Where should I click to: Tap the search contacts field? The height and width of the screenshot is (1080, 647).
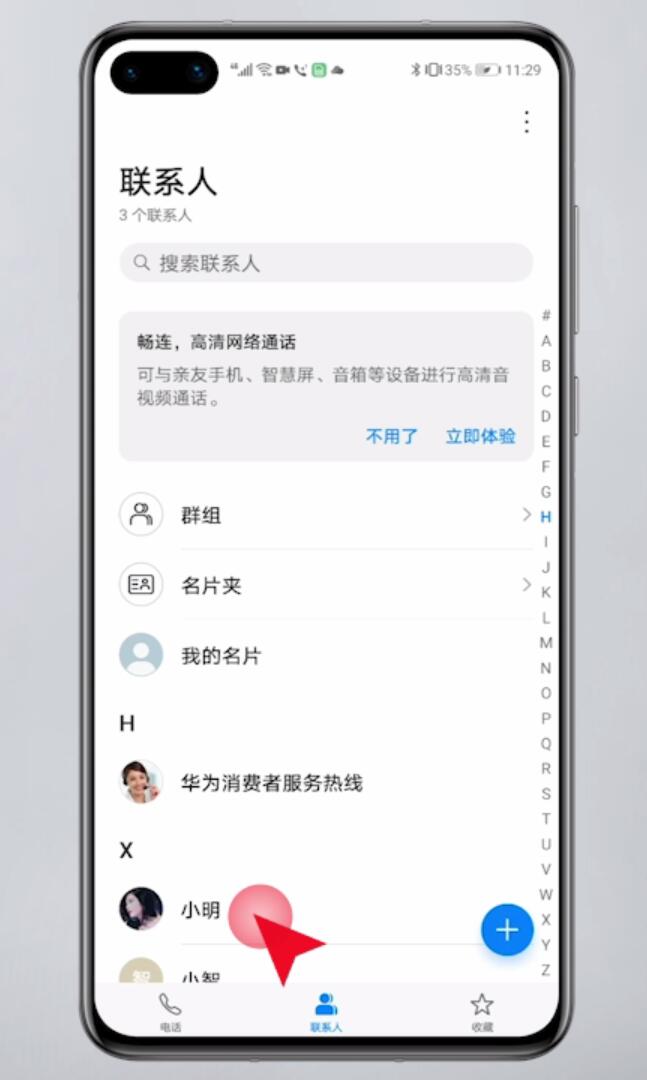click(326, 262)
